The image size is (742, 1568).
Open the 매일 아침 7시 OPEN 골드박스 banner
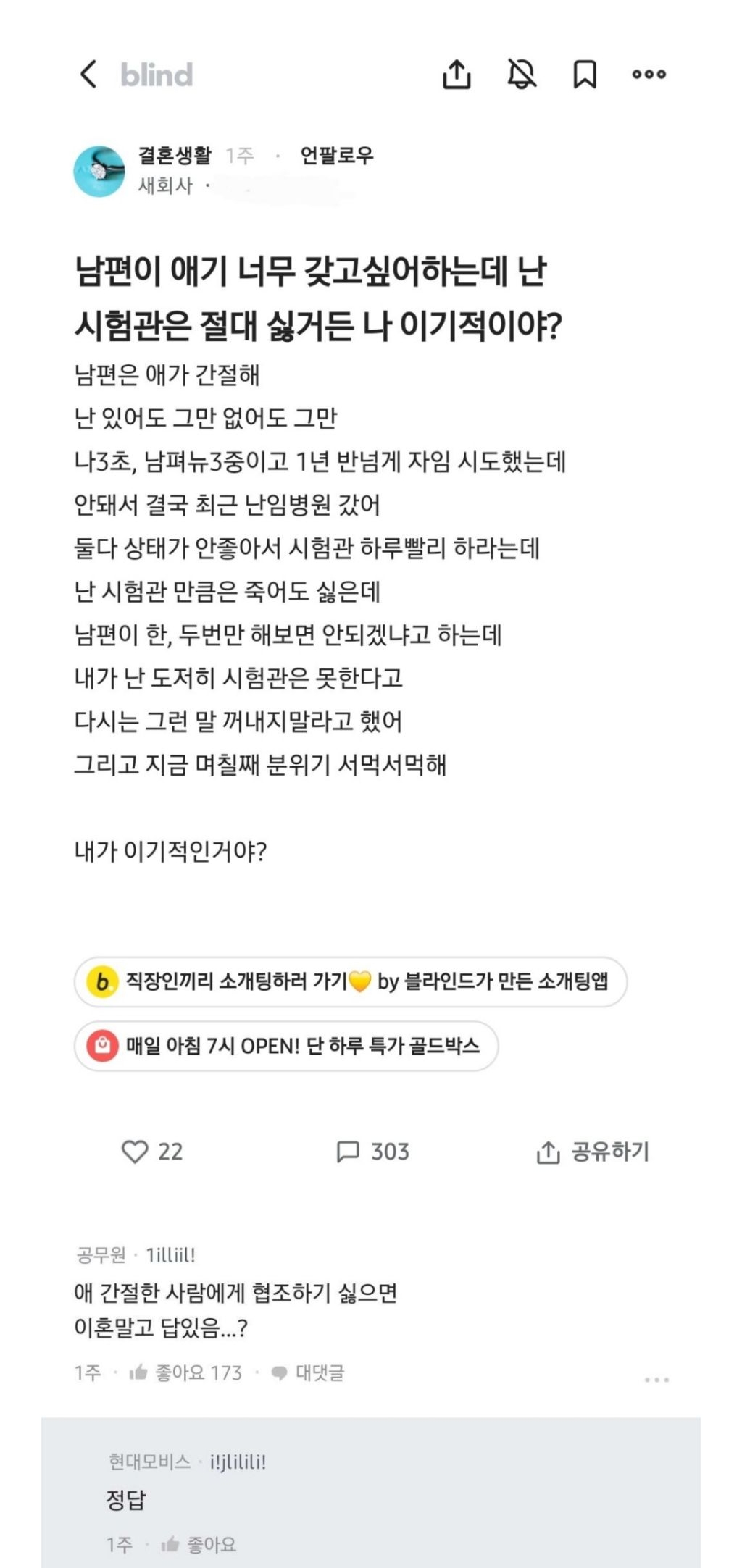pyautogui.click(x=286, y=1046)
